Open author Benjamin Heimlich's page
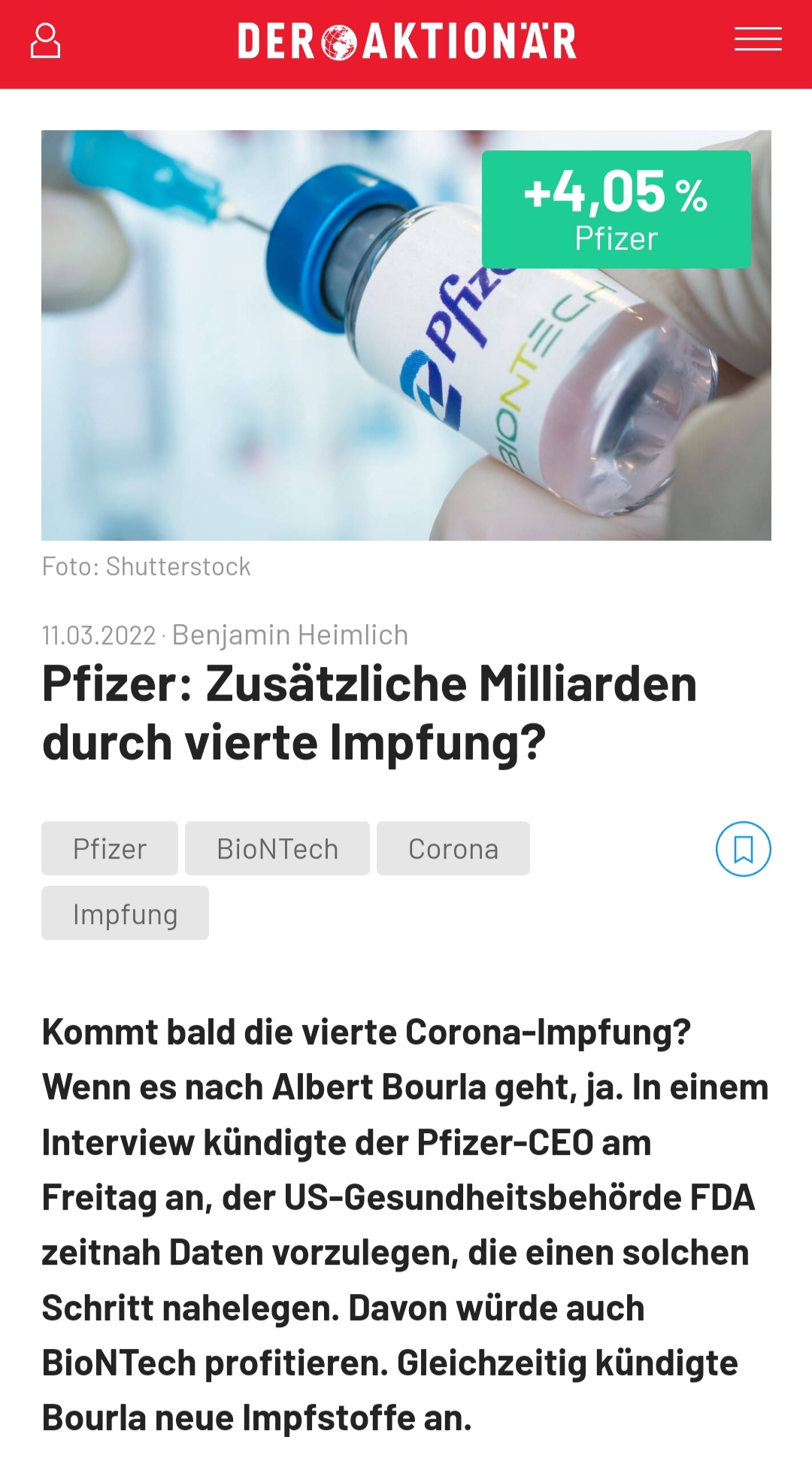Viewport: 812px width, 1479px height. click(290, 635)
